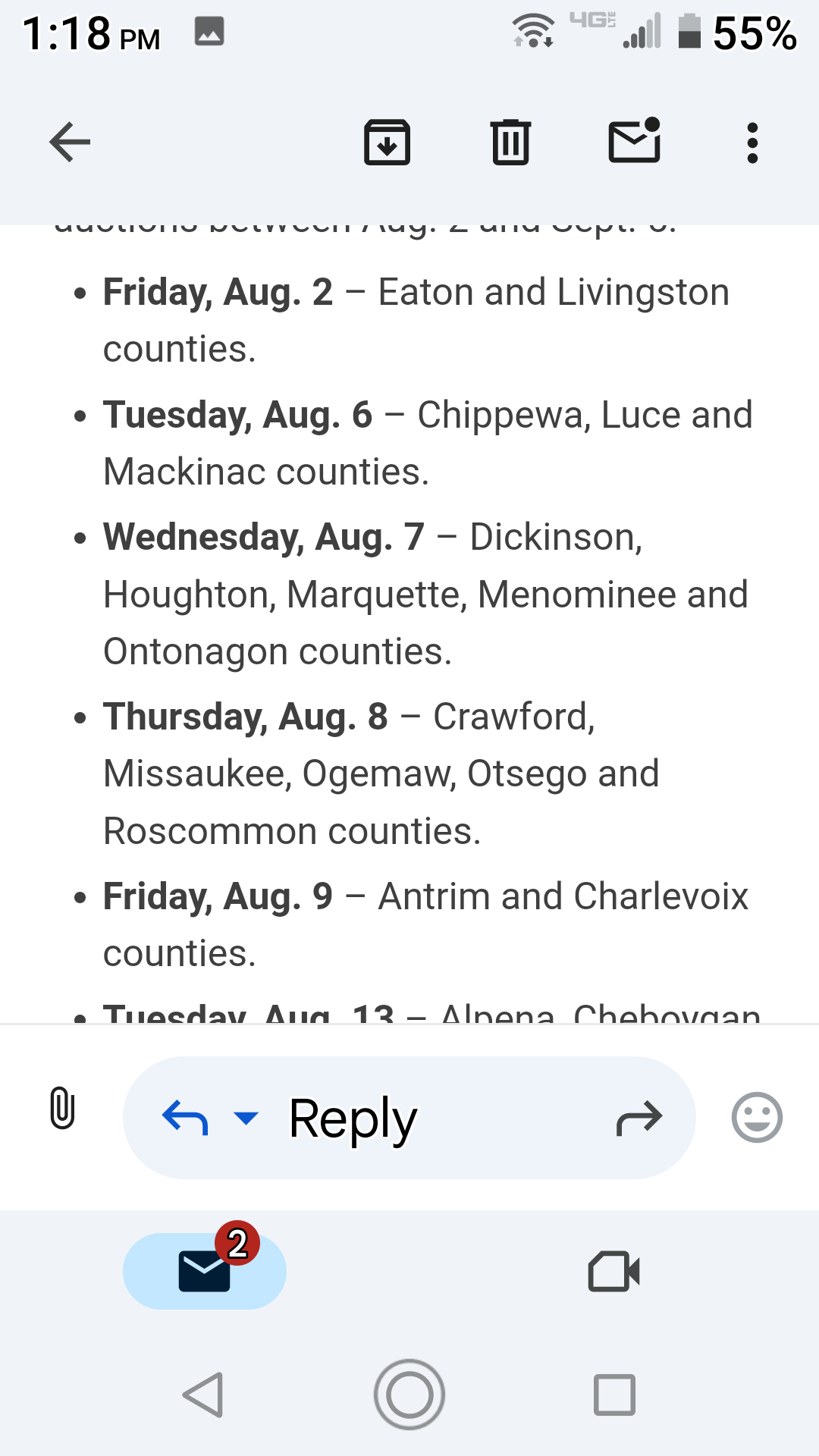The width and height of the screenshot is (819, 1456).
Task: Open the three-dot overflow menu
Action: pos(752,143)
